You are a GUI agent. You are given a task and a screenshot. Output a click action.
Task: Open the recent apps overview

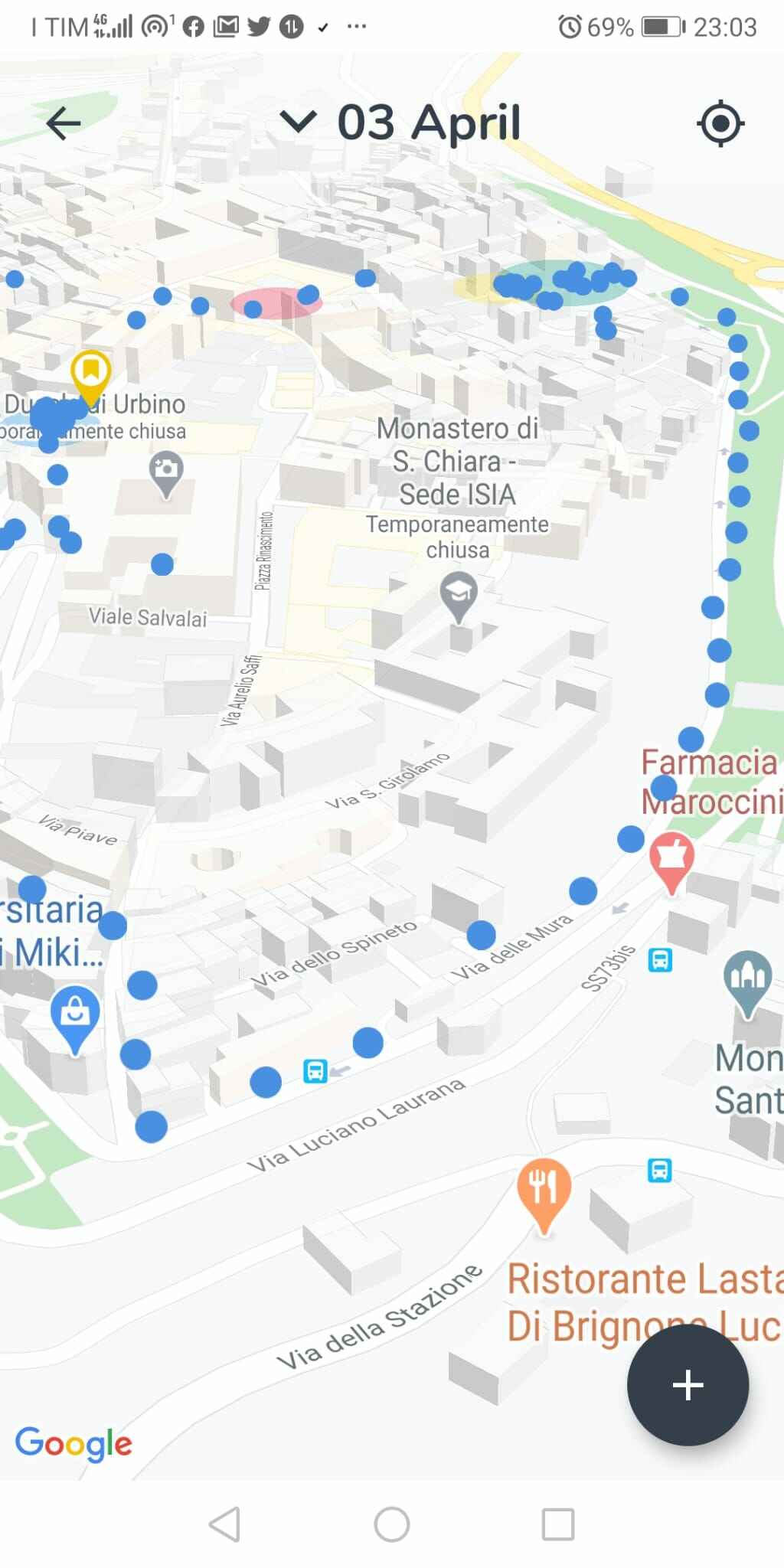coord(558,1524)
